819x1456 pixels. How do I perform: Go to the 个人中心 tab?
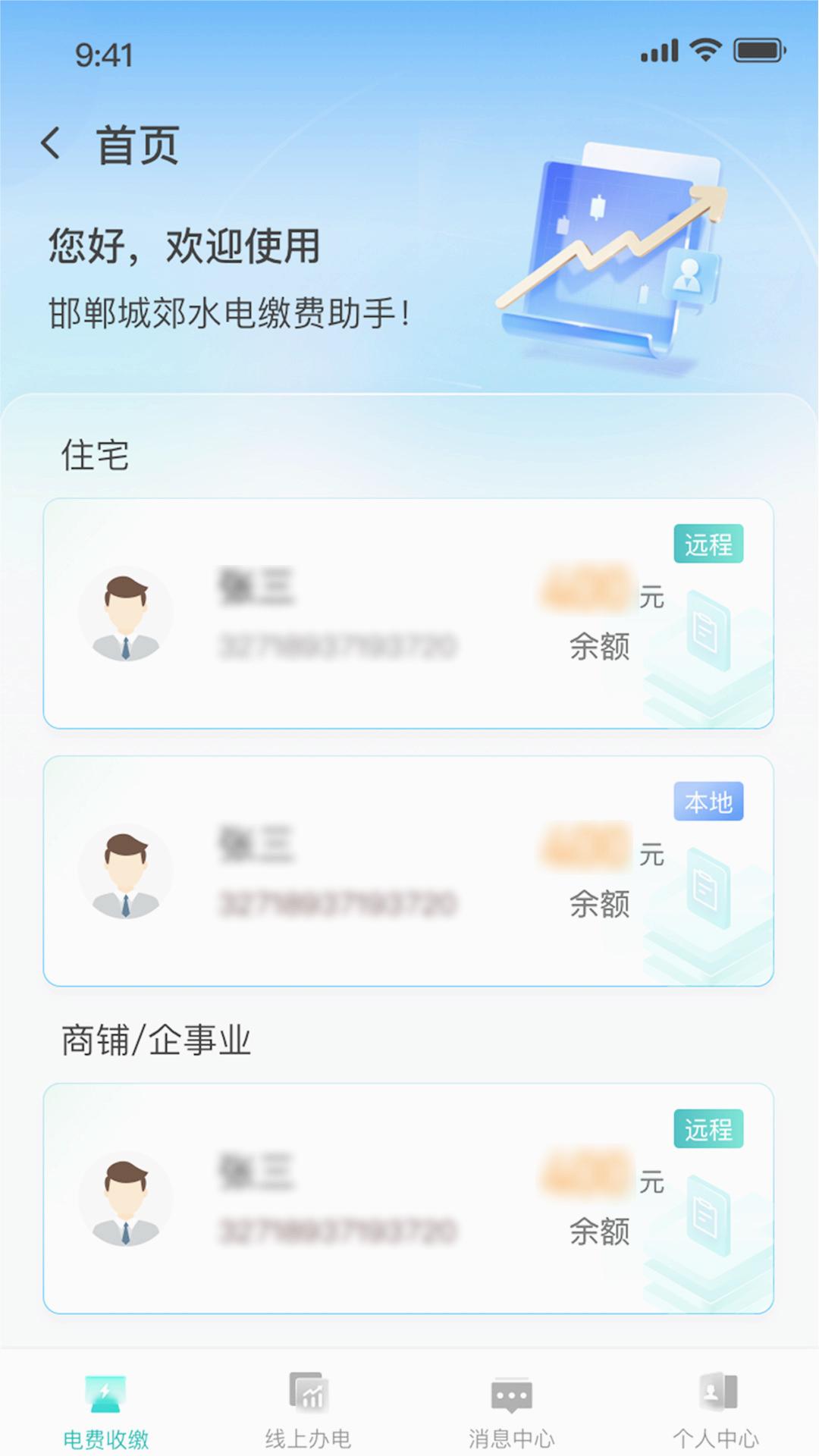pyautogui.click(x=715, y=1410)
